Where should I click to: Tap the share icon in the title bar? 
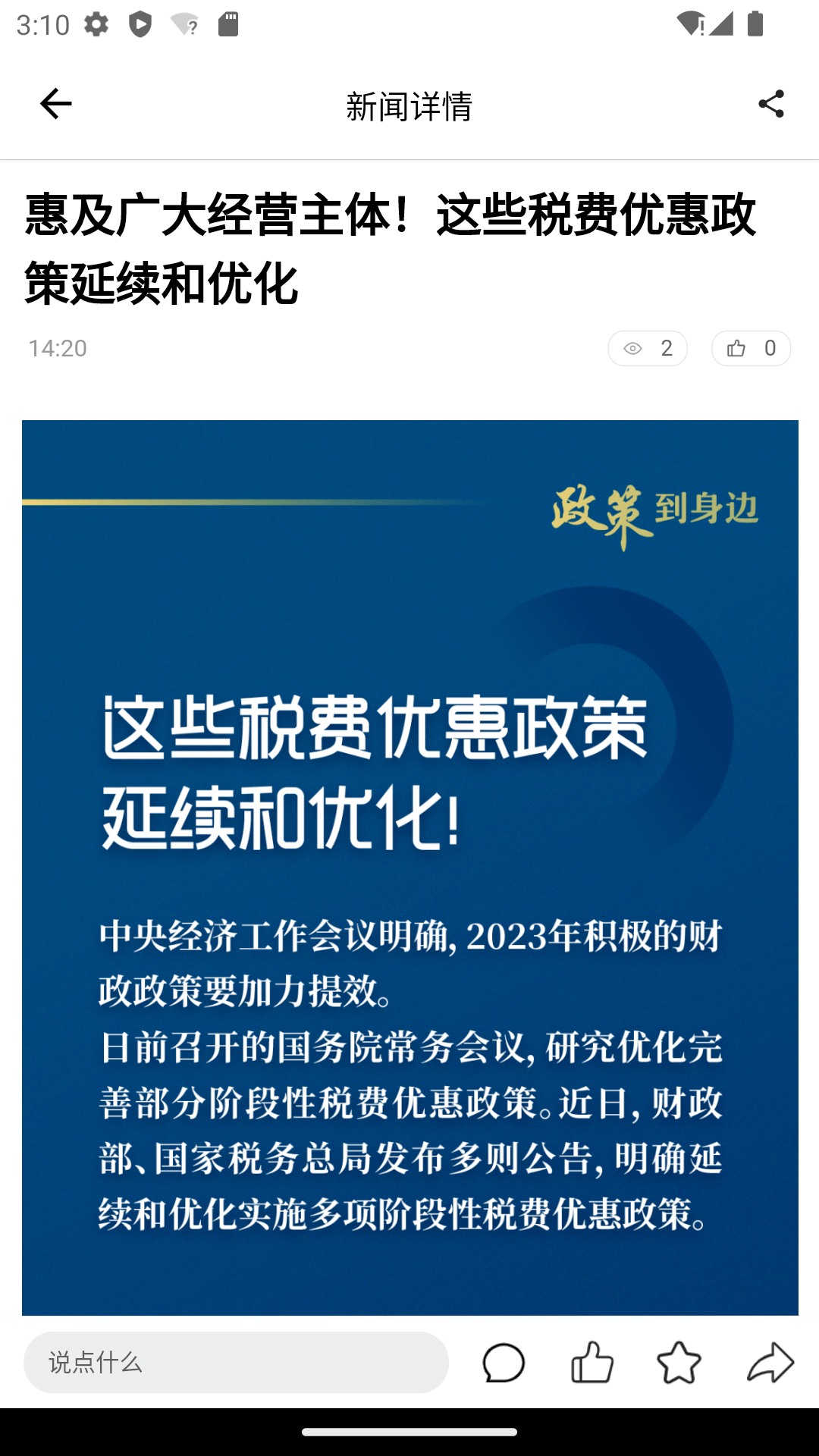(771, 105)
